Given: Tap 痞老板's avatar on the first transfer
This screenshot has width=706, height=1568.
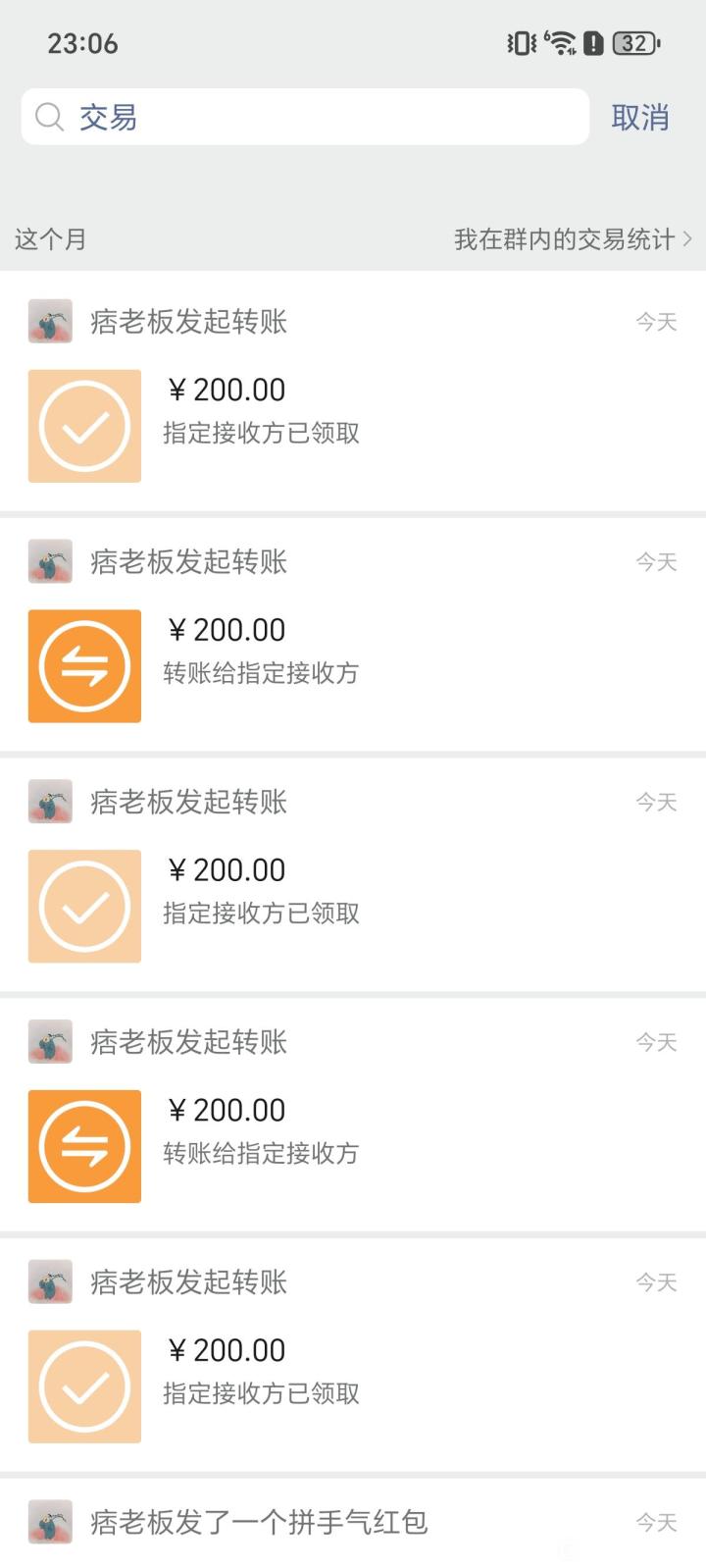Looking at the screenshot, I should [x=49, y=321].
